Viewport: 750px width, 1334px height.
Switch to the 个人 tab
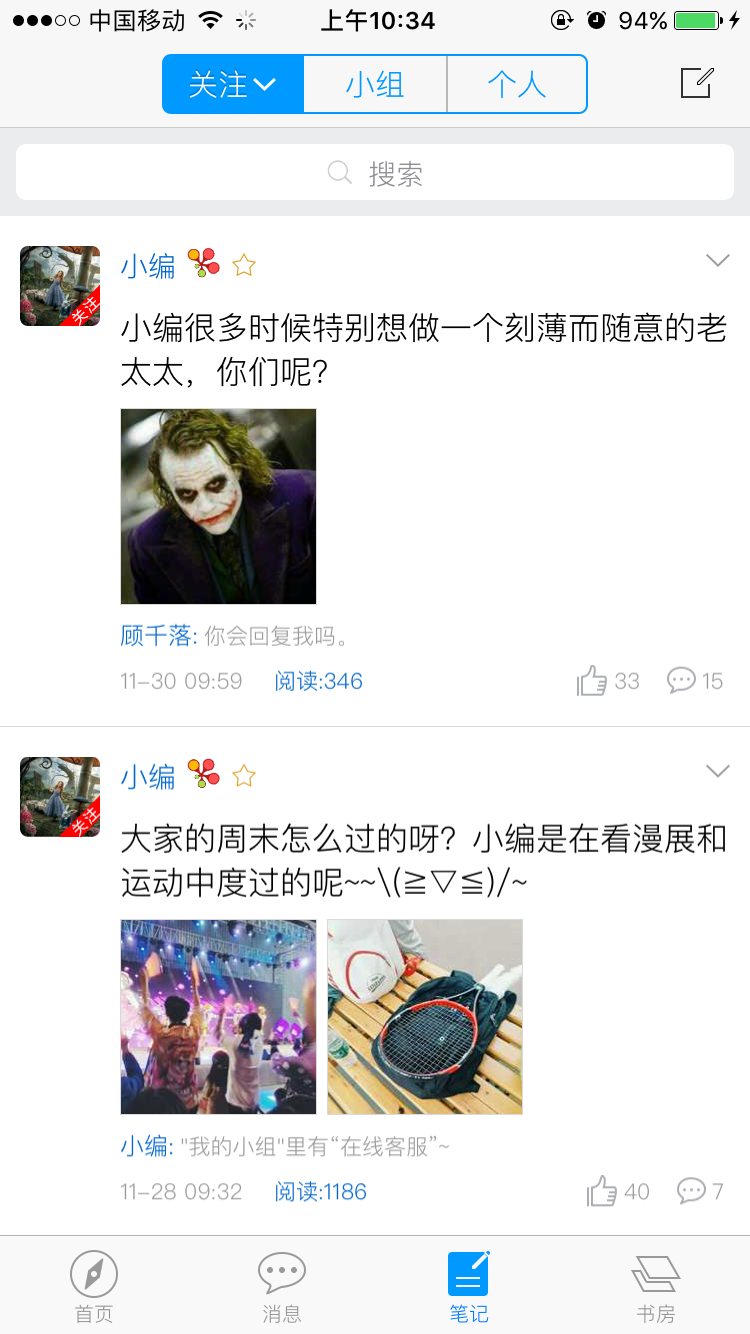tap(517, 84)
